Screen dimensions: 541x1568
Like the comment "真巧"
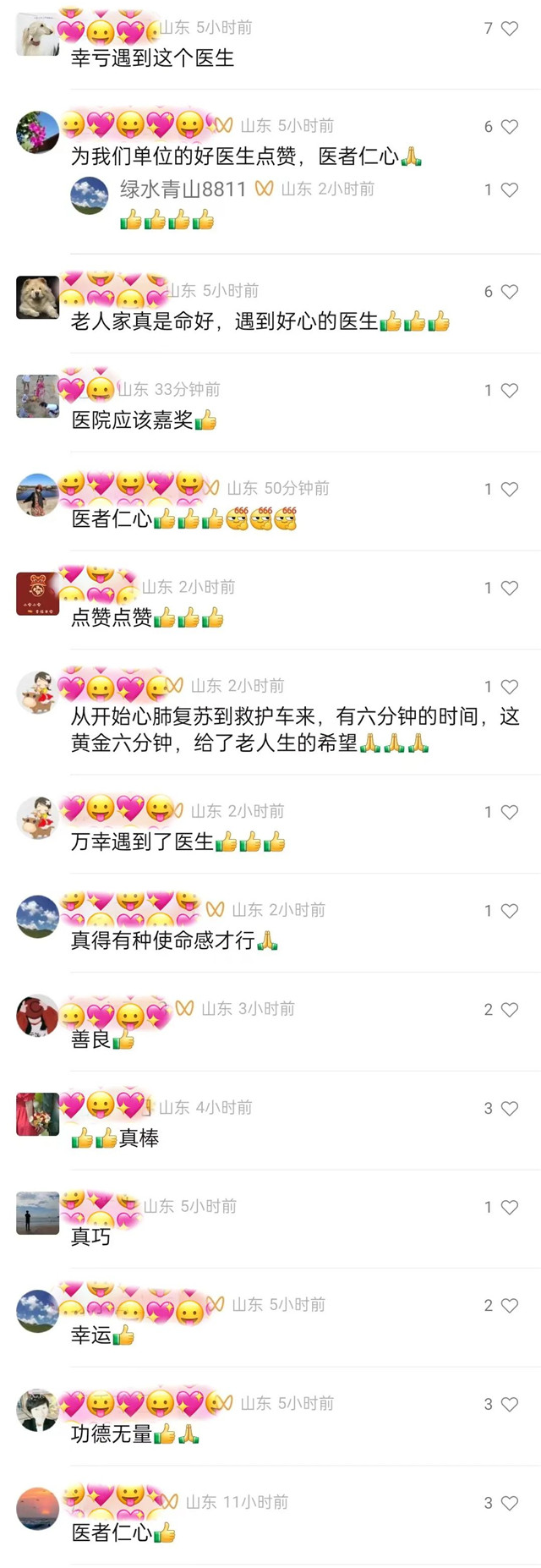[509, 1208]
